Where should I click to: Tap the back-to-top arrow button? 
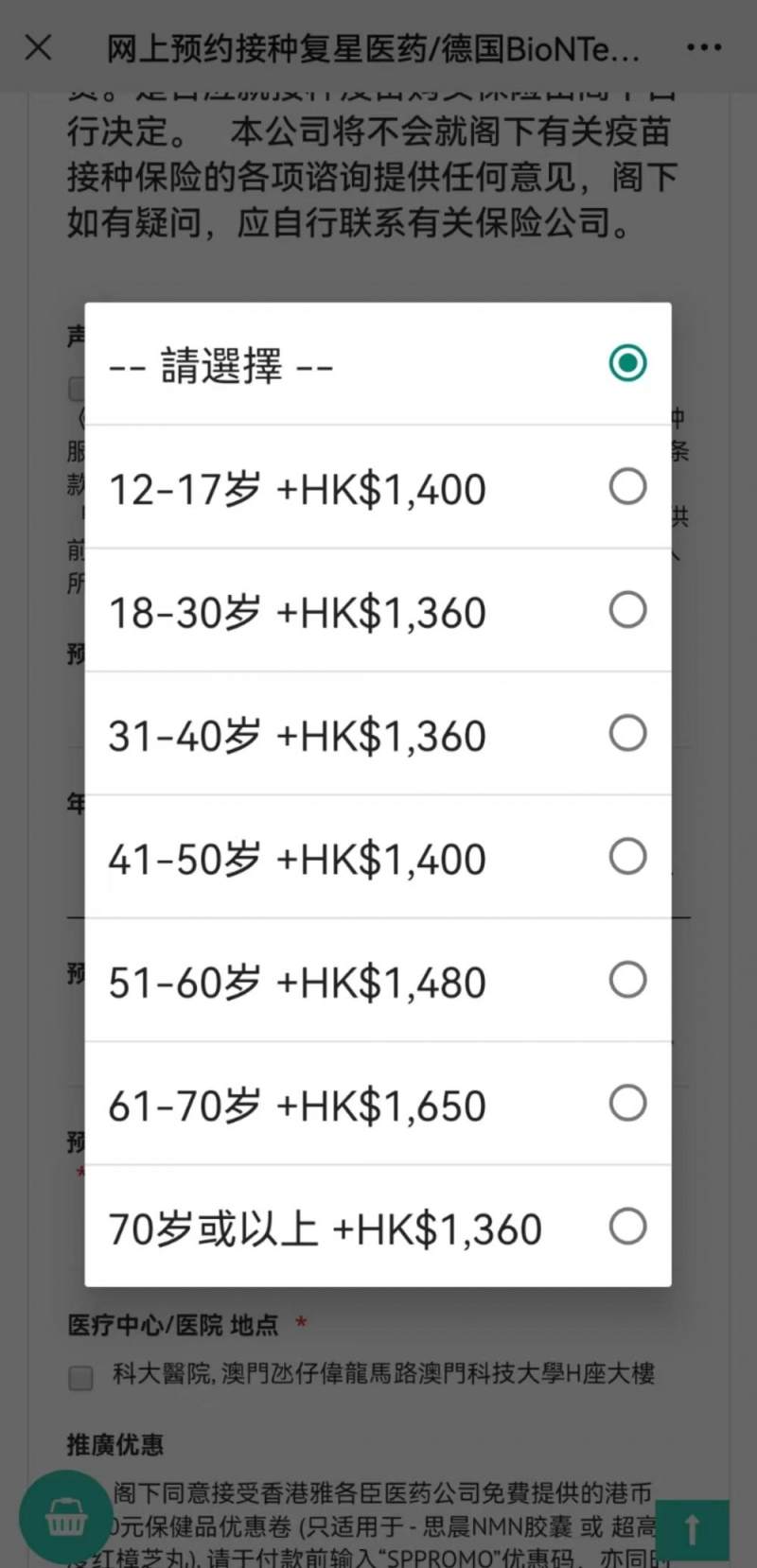[692, 1529]
